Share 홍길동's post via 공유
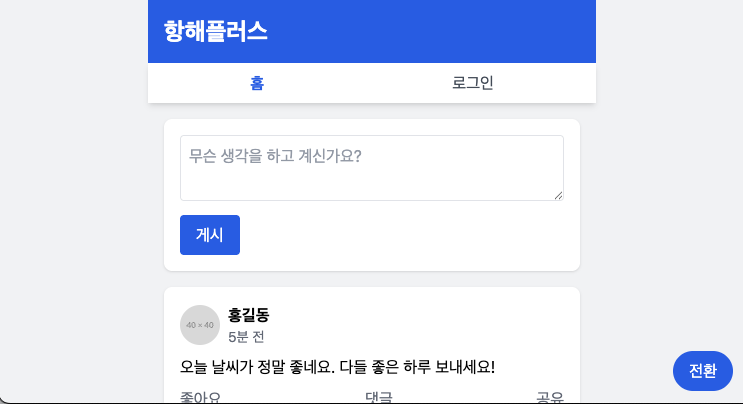743x404 pixels. click(x=550, y=398)
